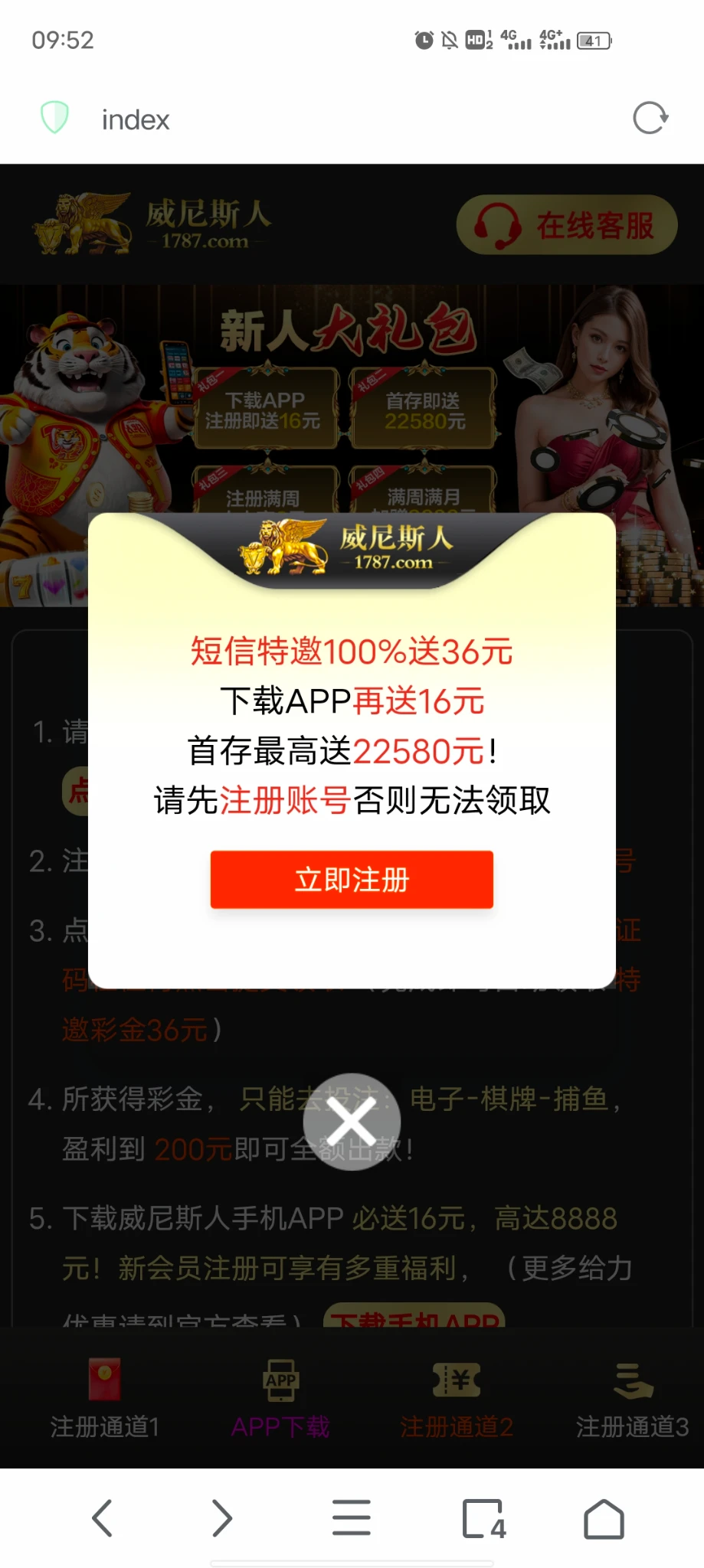Reload the page with the refresh icon
The height and width of the screenshot is (1568, 704).
click(x=650, y=118)
